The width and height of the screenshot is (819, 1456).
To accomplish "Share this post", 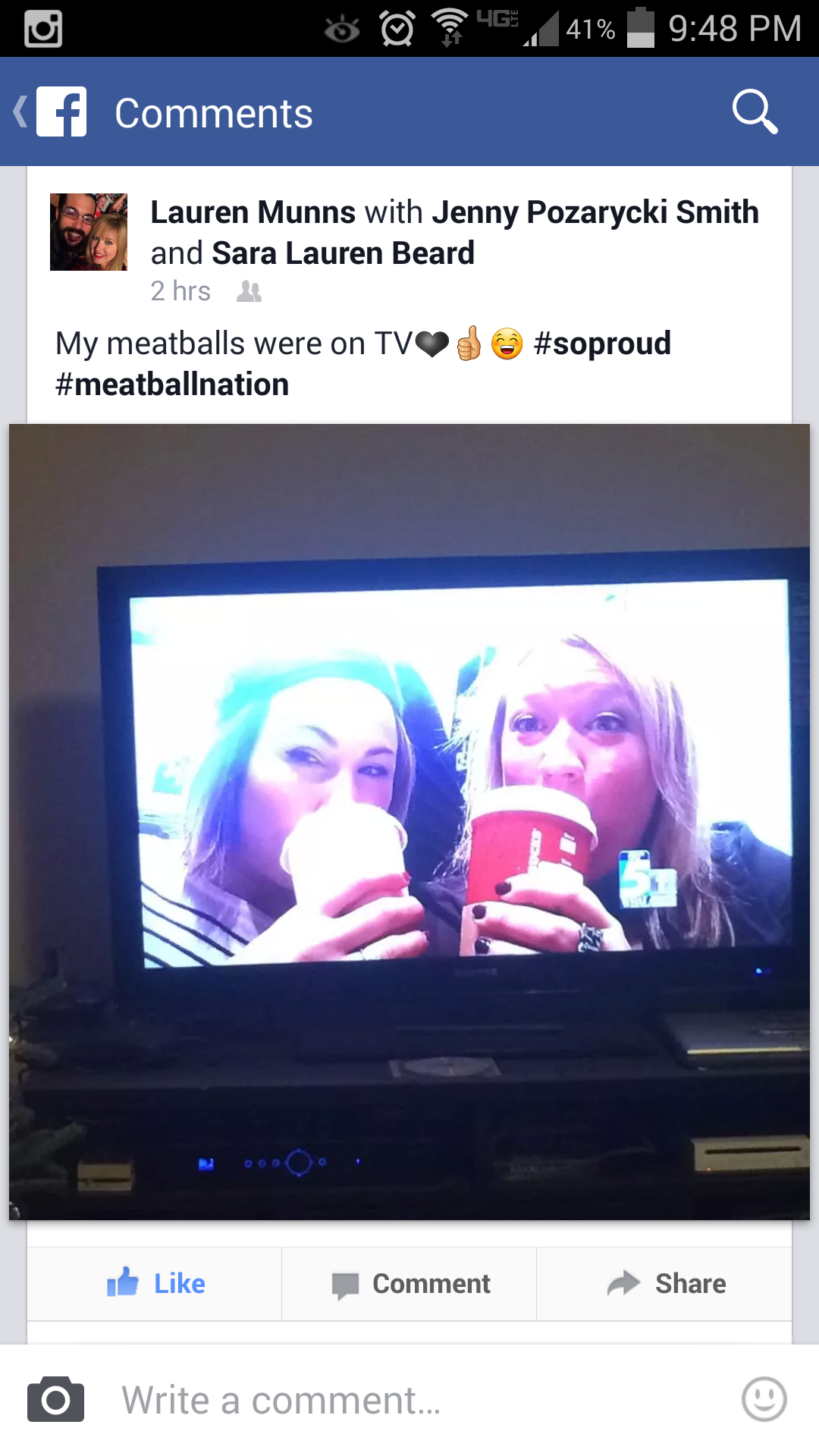I will (x=666, y=1283).
